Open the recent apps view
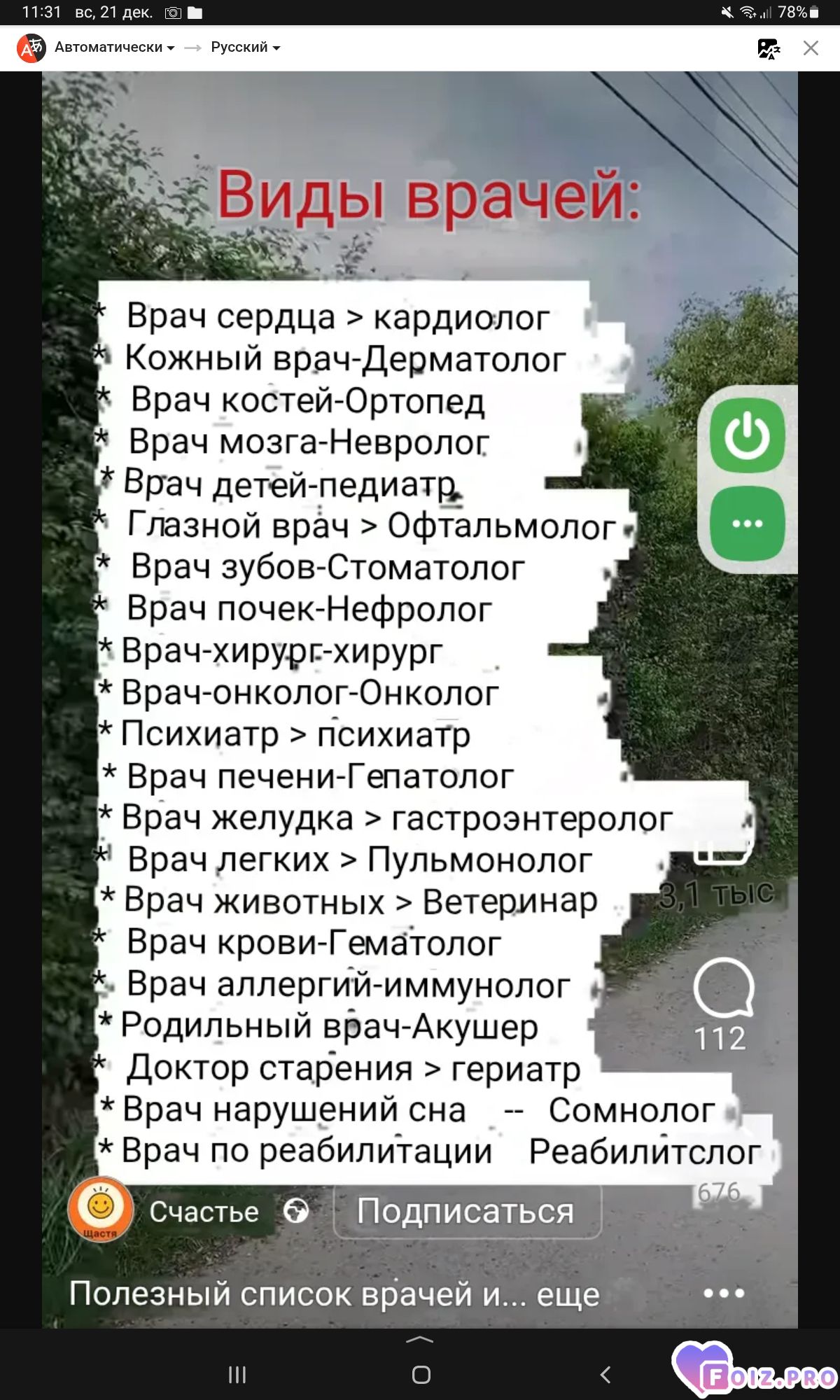 (x=237, y=1375)
